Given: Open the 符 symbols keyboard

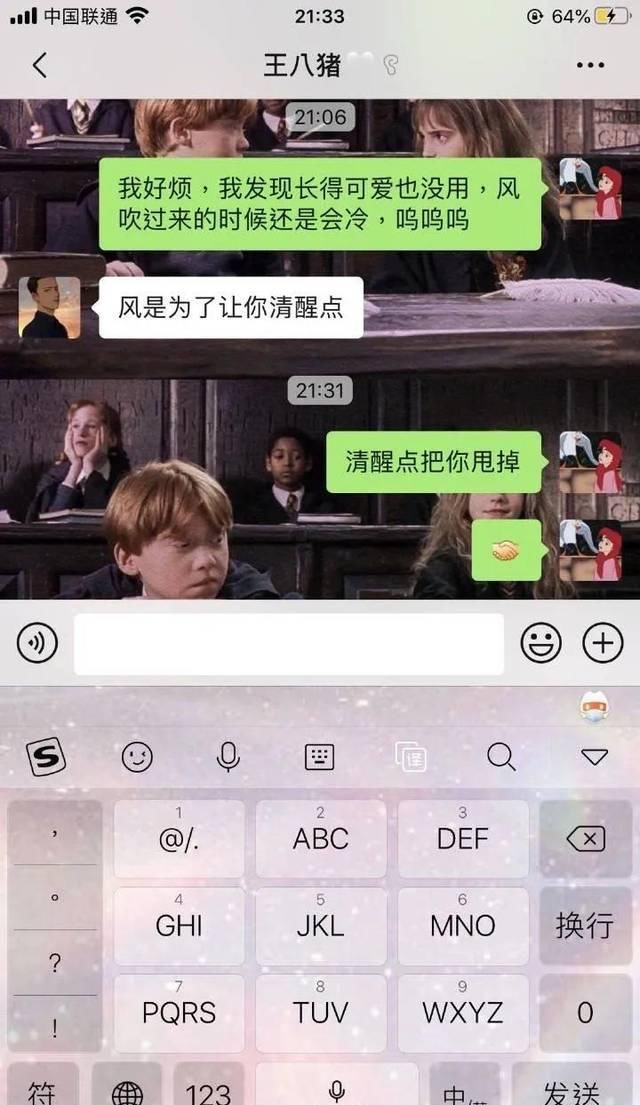Looking at the screenshot, I should [x=40, y=1088].
